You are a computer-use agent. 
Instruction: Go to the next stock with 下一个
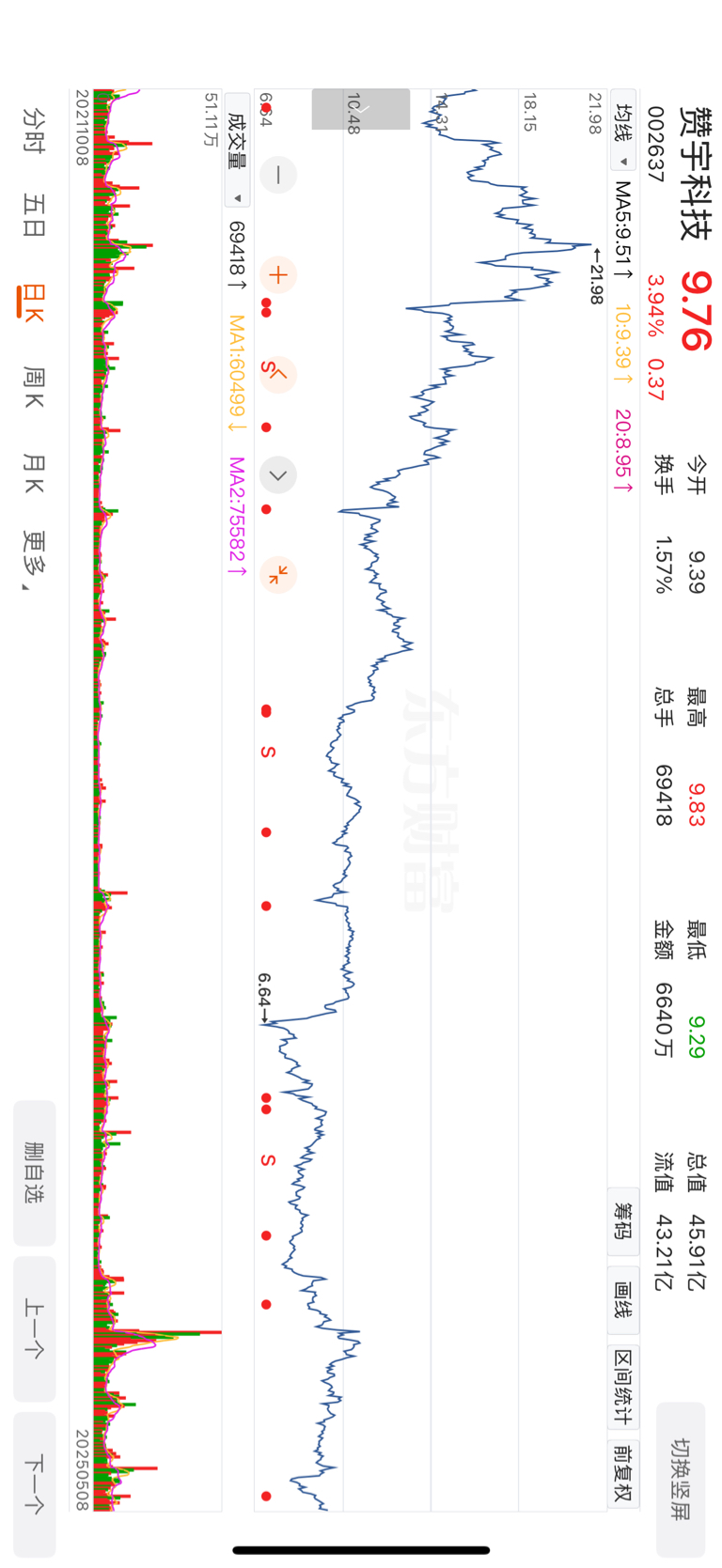point(35,1484)
